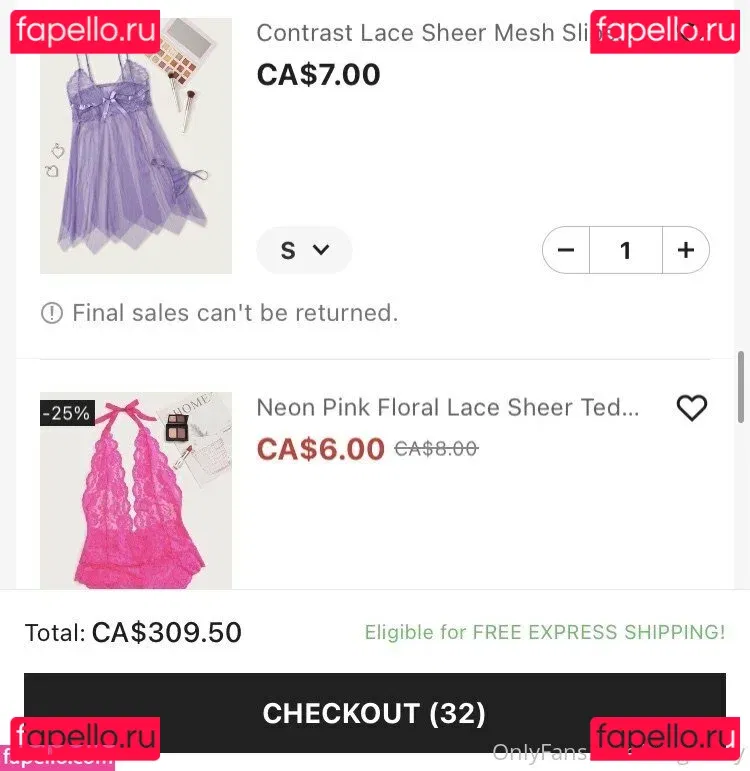Tap the quantity field showing 1
Image resolution: width=750 pixels, height=771 pixels.
[x=625, y=250]
